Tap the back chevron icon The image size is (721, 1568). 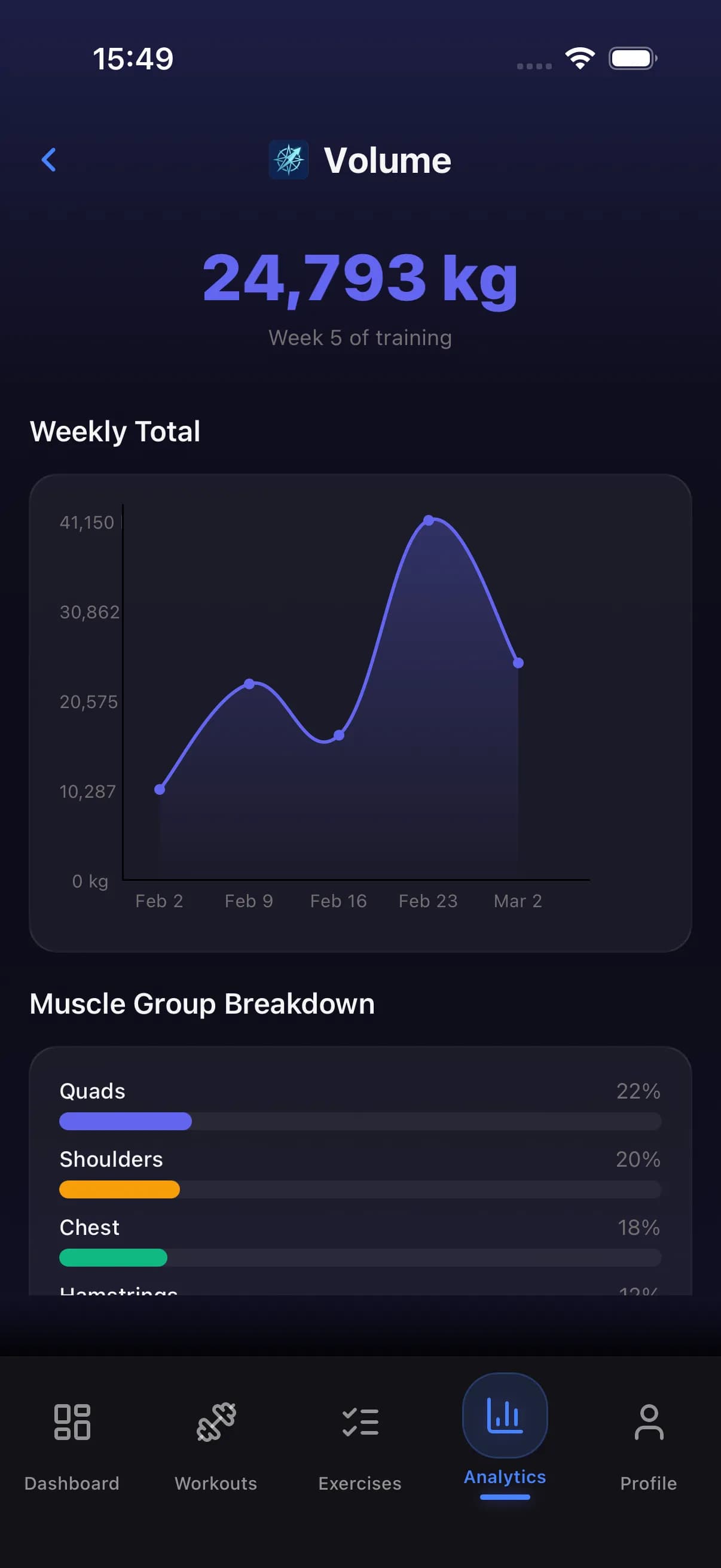pos(50,160)
